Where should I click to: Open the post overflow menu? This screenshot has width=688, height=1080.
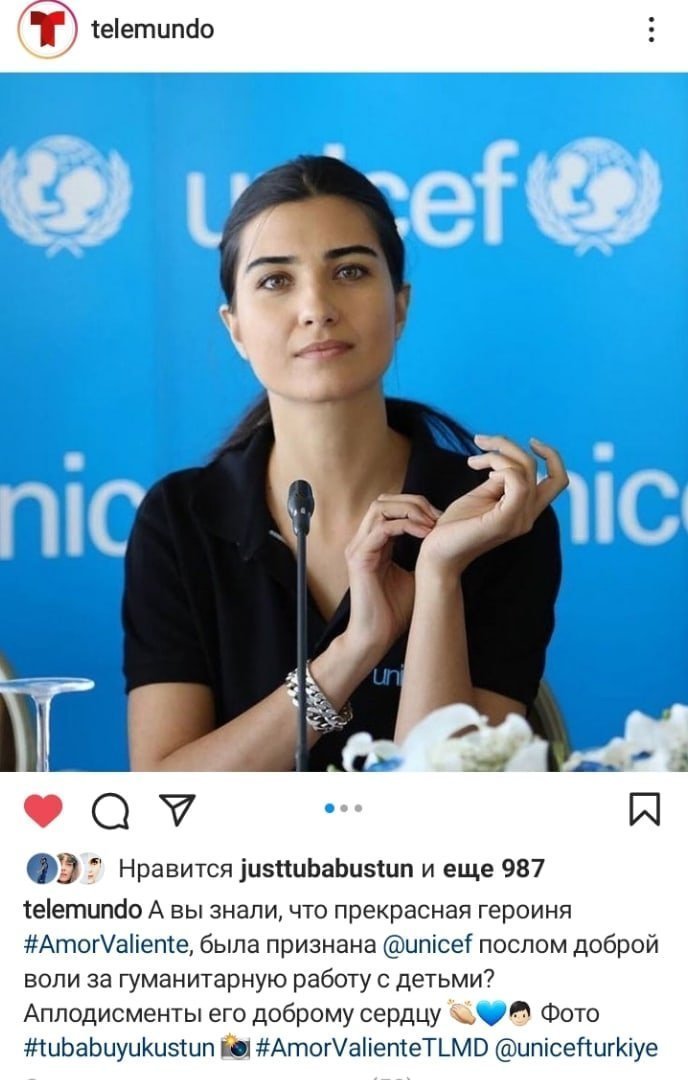pyautogui.click(x=651, y=30)
